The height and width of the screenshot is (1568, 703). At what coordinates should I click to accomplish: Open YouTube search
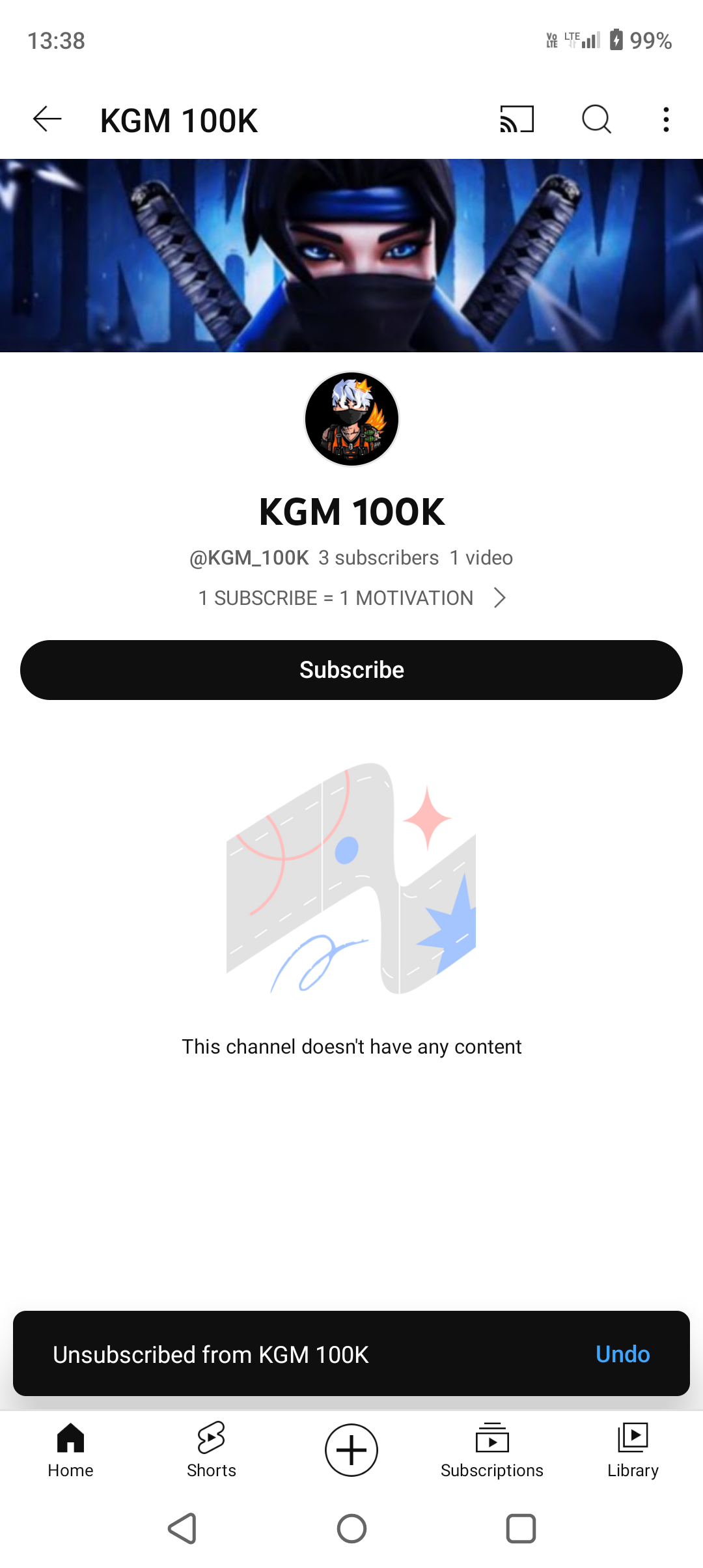tap(596, 119)
